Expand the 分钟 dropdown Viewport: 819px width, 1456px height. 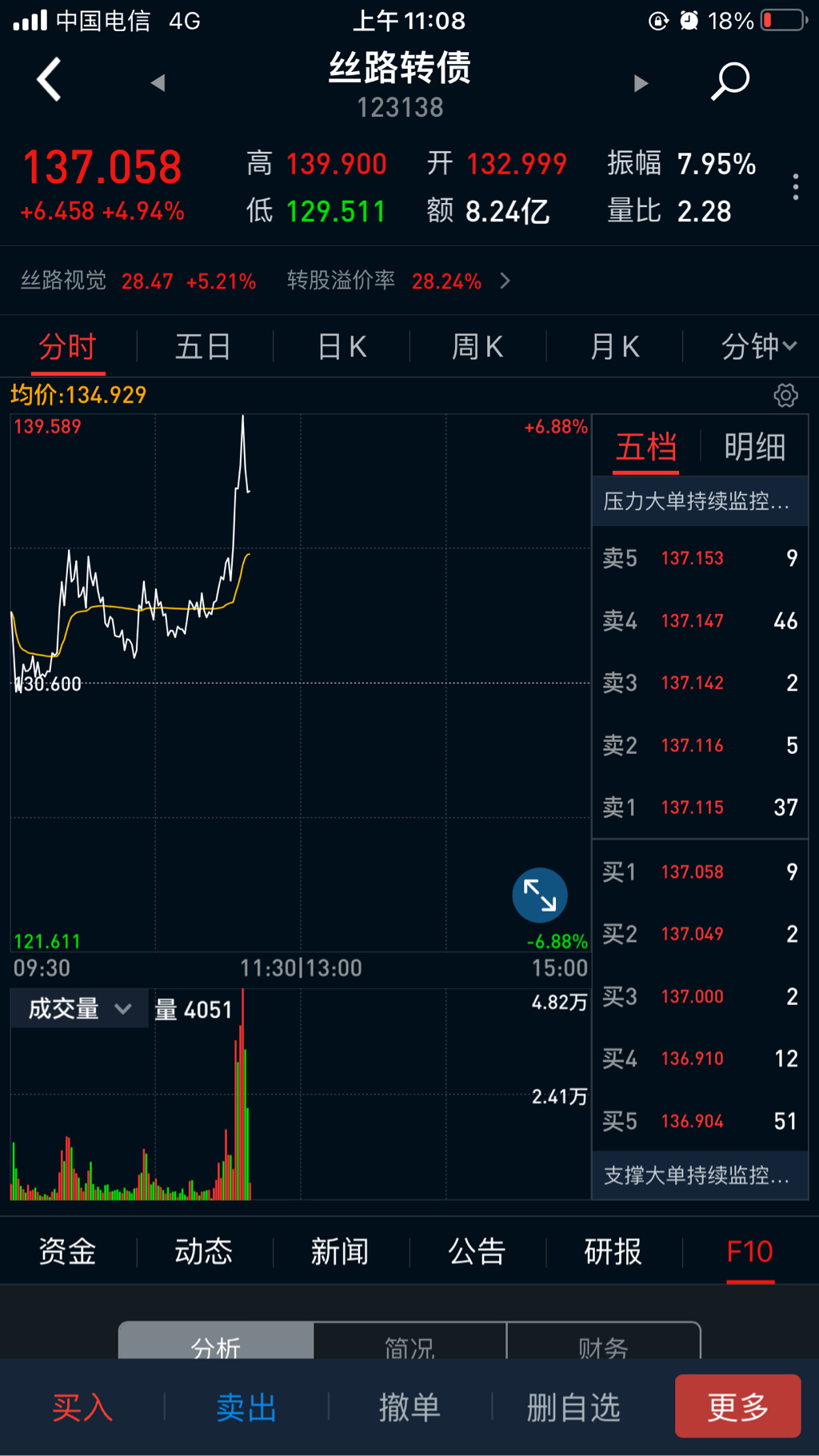click(758, 347)
